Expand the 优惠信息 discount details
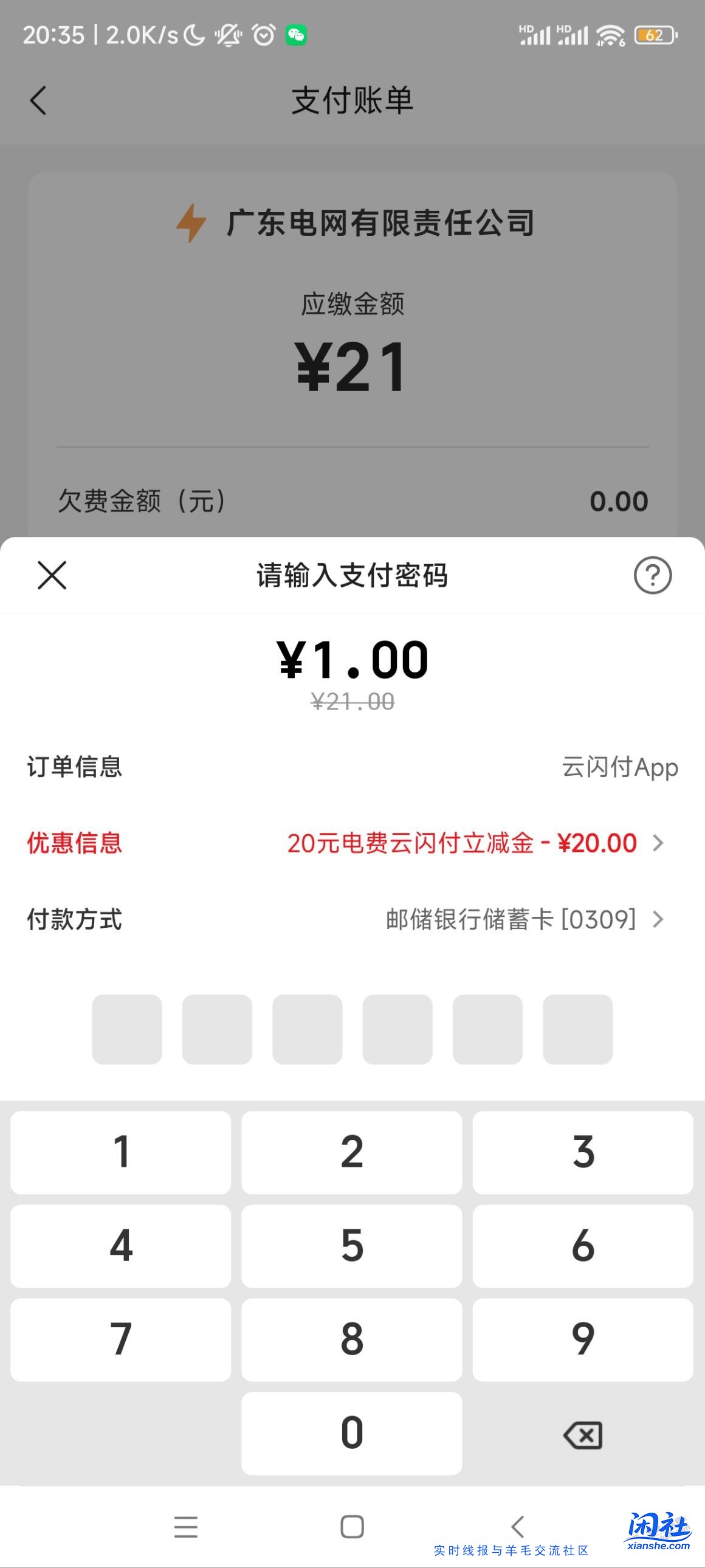Screen dimensions: 705x1568 659,843
